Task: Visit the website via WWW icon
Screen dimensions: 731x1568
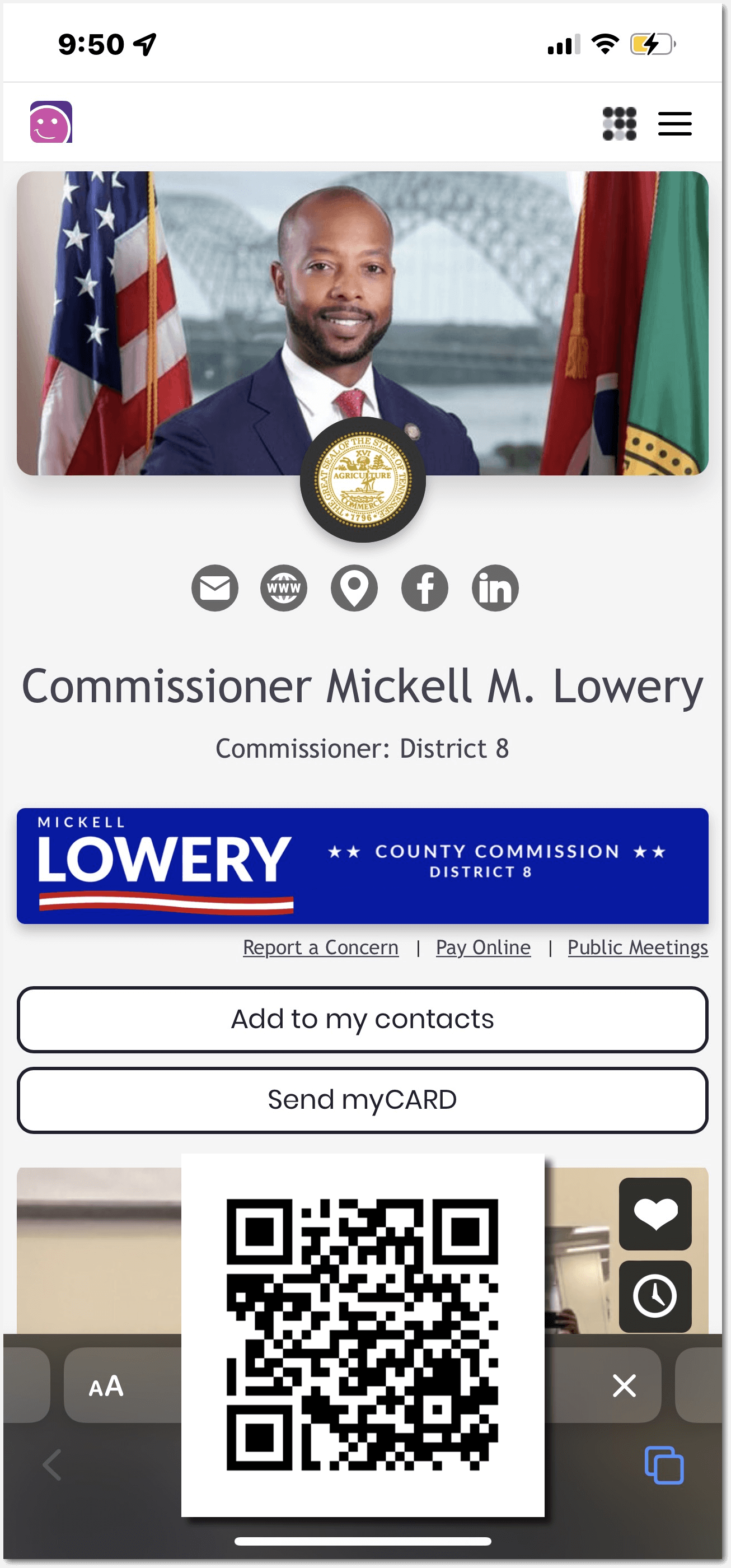Action: pyautogui.click(x=283, y=588)
